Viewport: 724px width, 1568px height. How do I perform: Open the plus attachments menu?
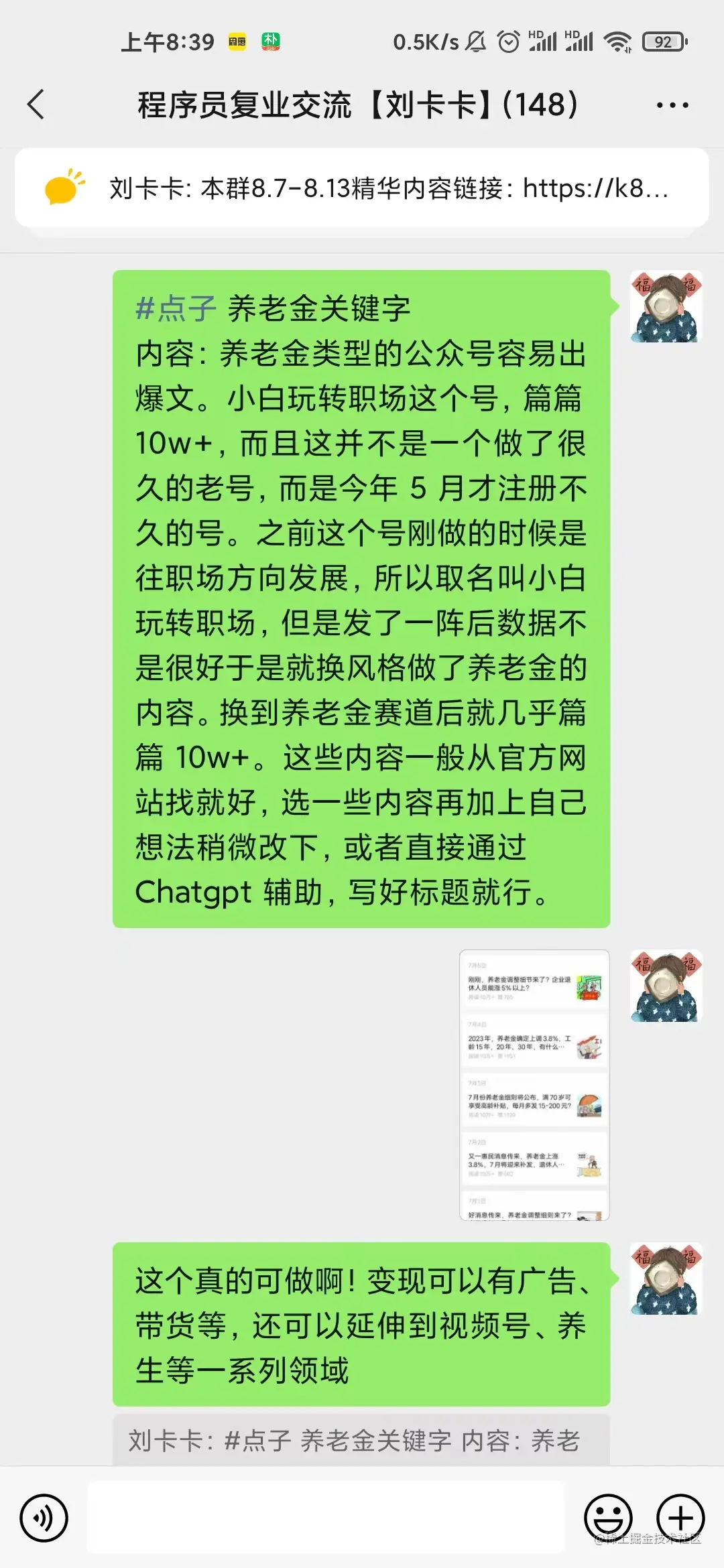pyautogui.click(x=680, y=1518)
